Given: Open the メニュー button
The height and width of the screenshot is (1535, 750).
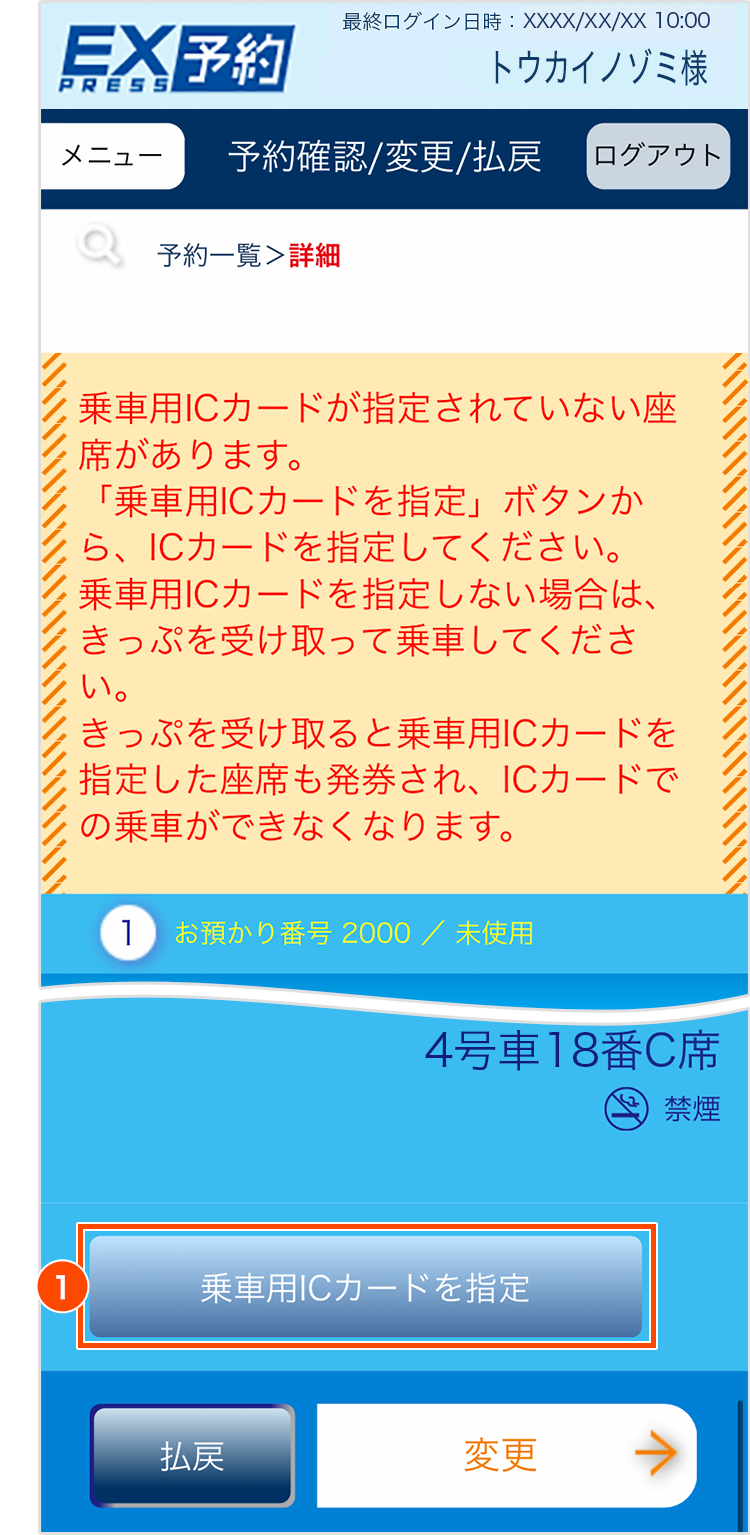Looking at the screenshot, I should (x=112, y=156).
